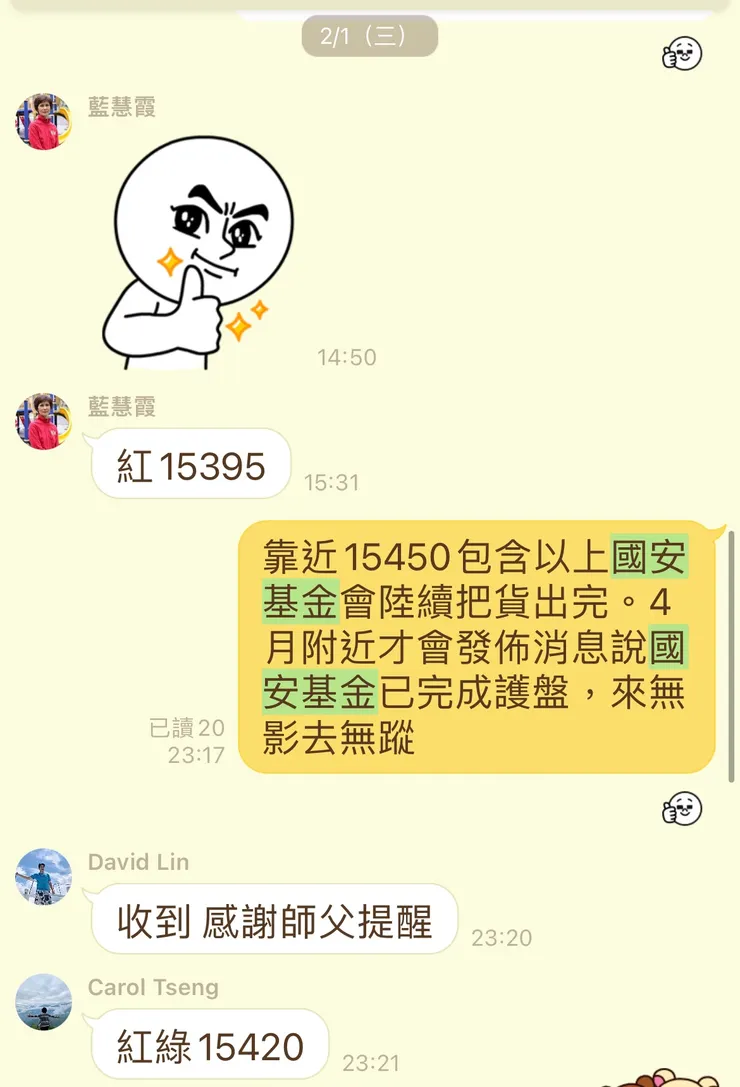Tap the smiley reaction icon near the date header
This screenshot has width=740, height=1087.
click(681, 53)
